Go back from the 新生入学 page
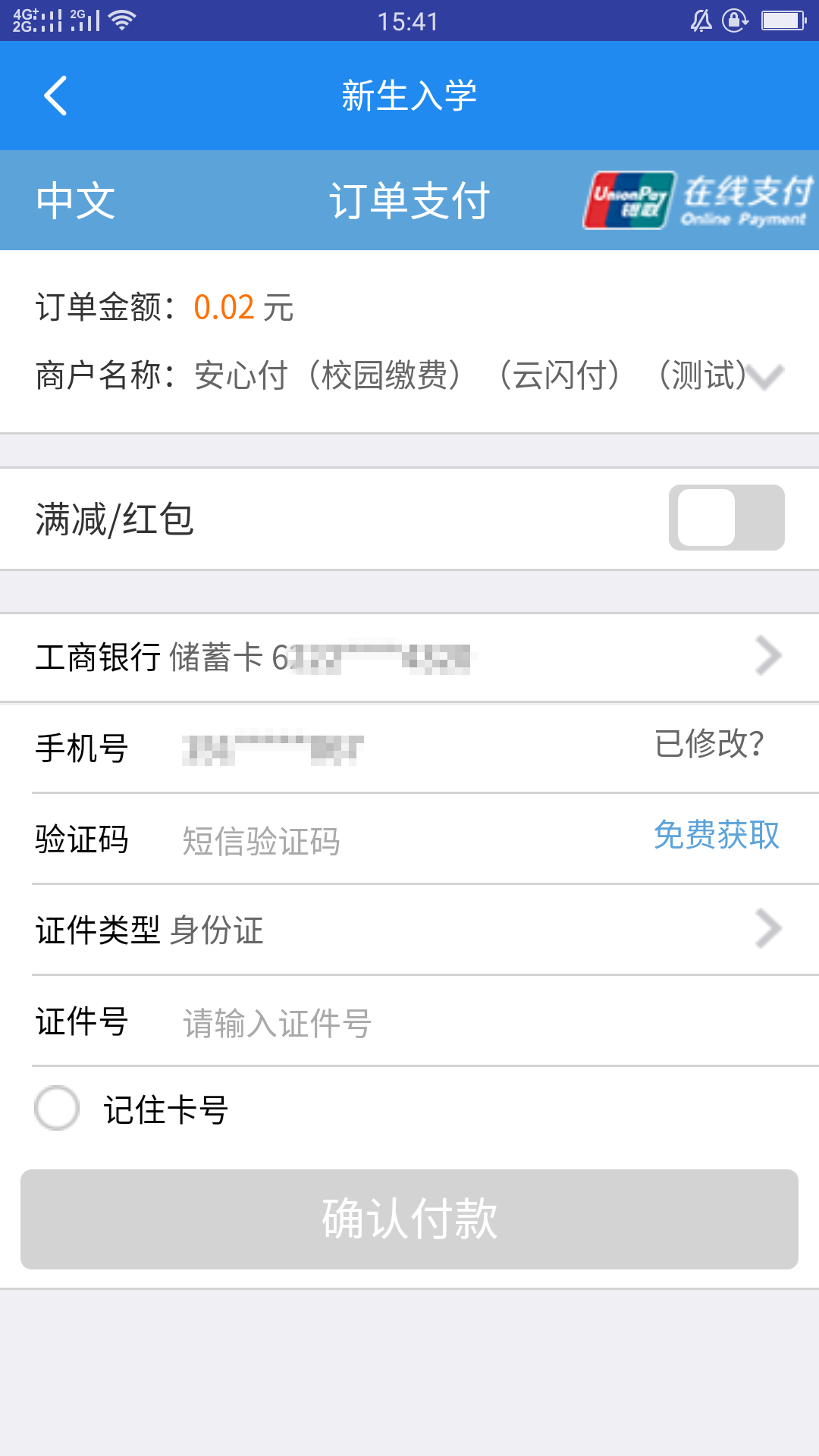819x1456 pixels. point(55,96)
